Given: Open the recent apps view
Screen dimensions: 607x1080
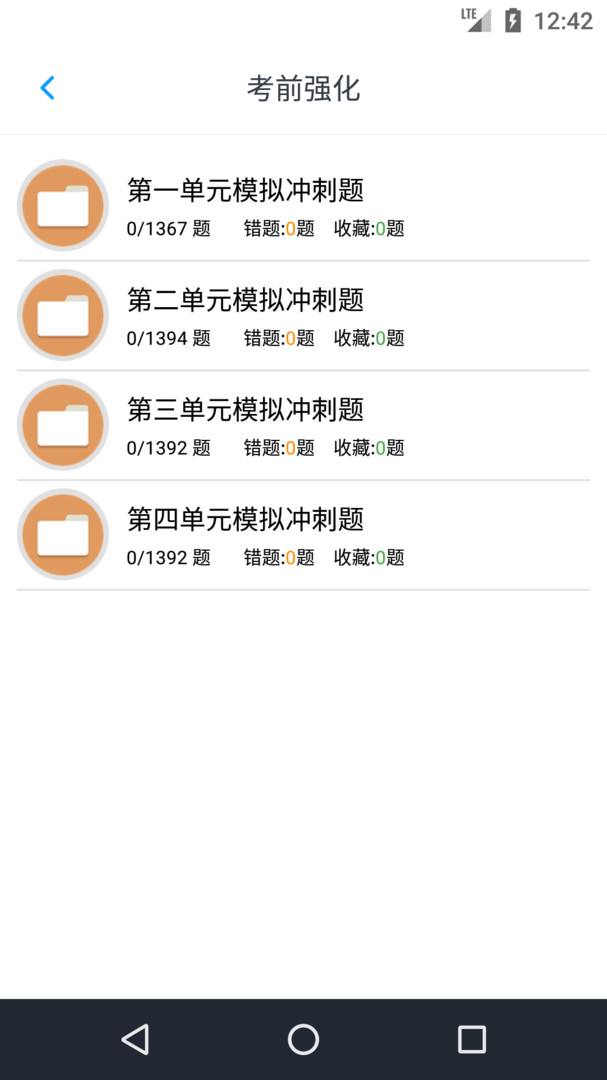Looking at the screenshot, I should click(471, 1040).
